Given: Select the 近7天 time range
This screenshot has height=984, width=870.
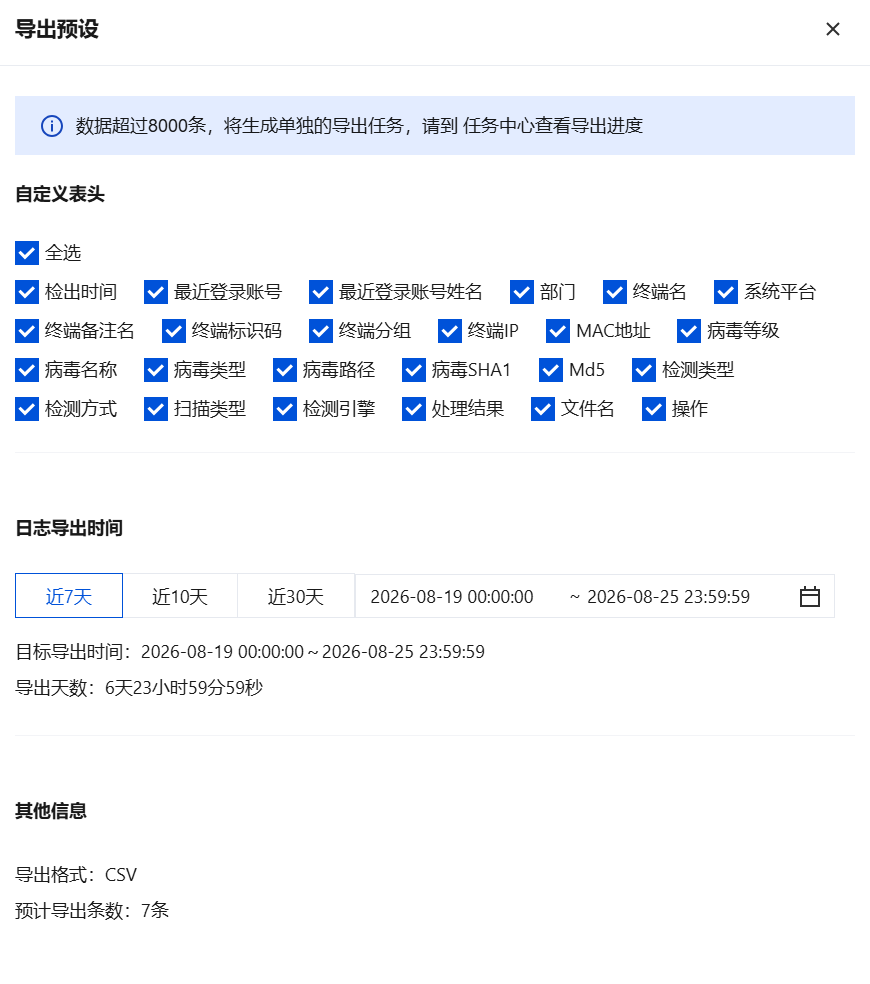Looking at the screenshot, I should pos(69,596).
